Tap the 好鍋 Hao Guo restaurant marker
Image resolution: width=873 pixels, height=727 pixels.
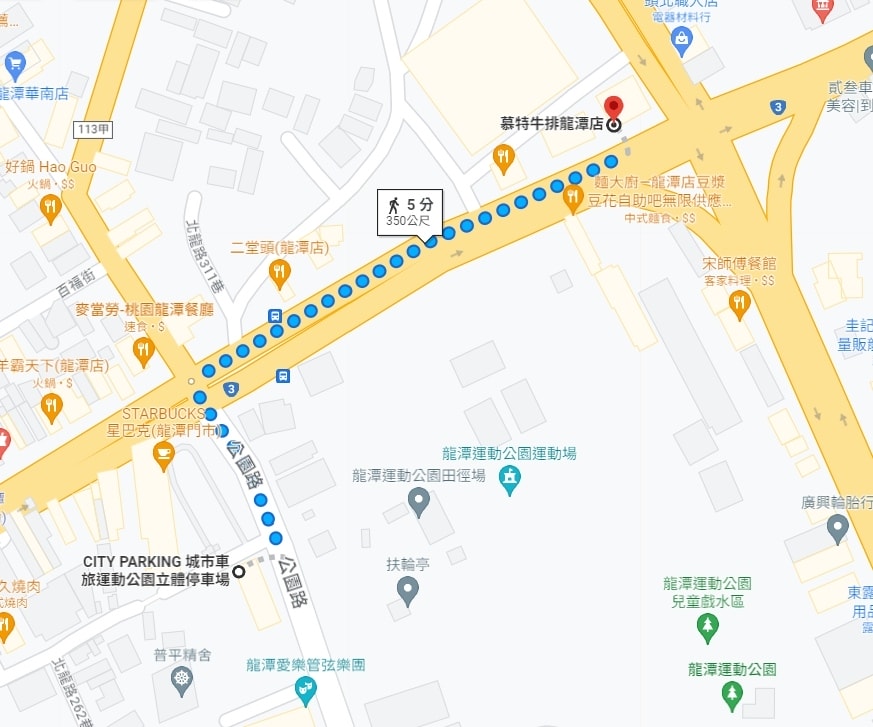coord(50,207)
